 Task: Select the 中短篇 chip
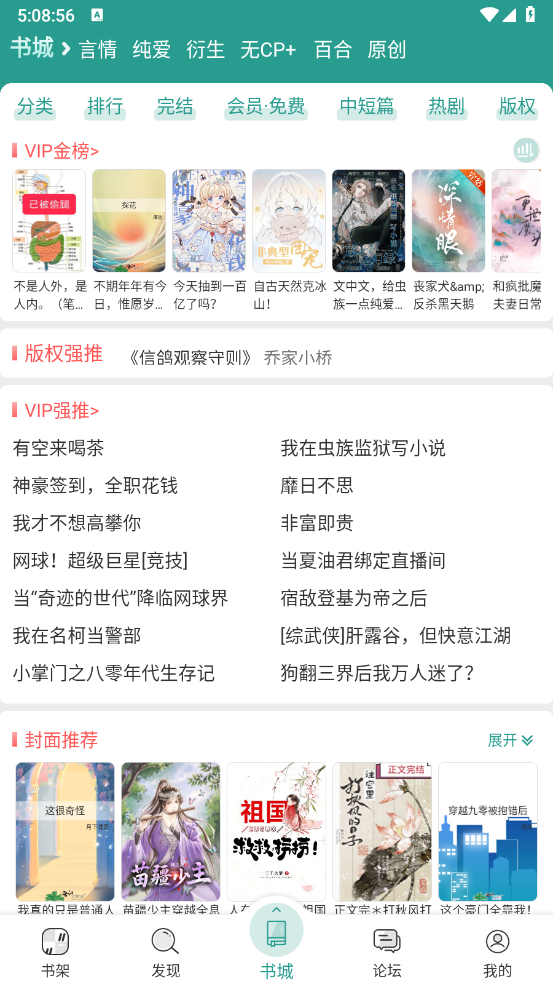(367, 107)
